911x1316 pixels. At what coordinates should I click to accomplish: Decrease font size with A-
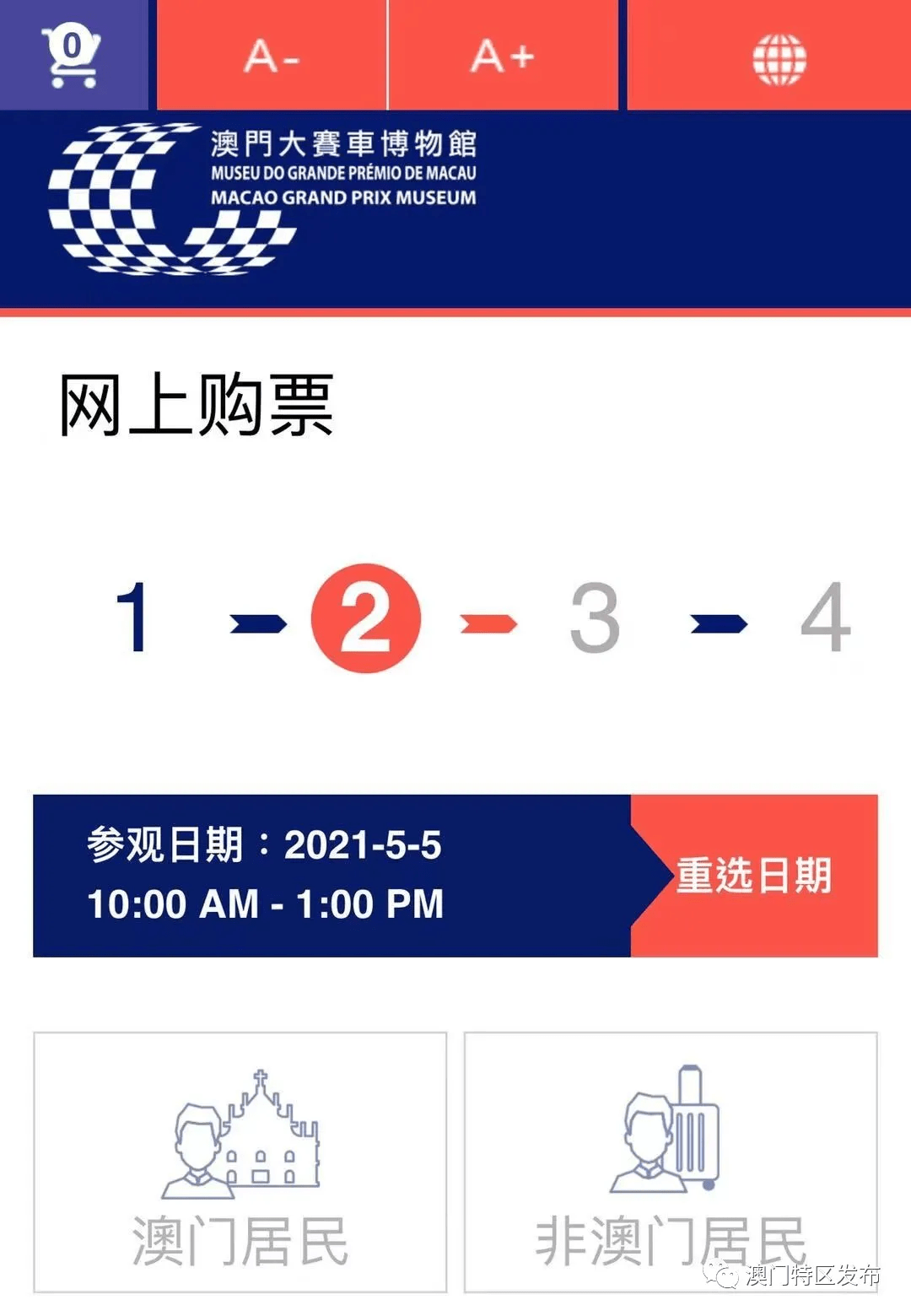272,56
